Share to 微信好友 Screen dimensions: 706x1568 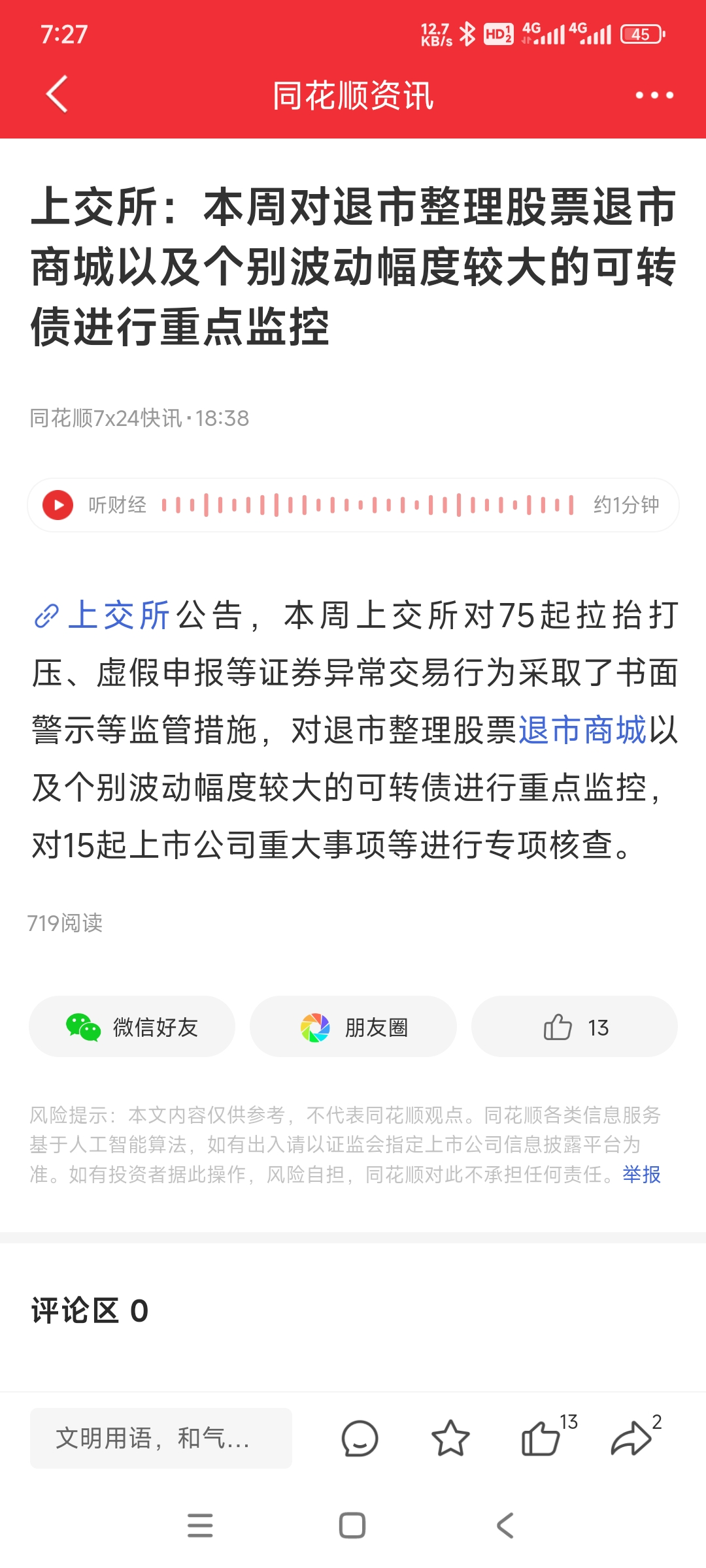(132, 1027)
